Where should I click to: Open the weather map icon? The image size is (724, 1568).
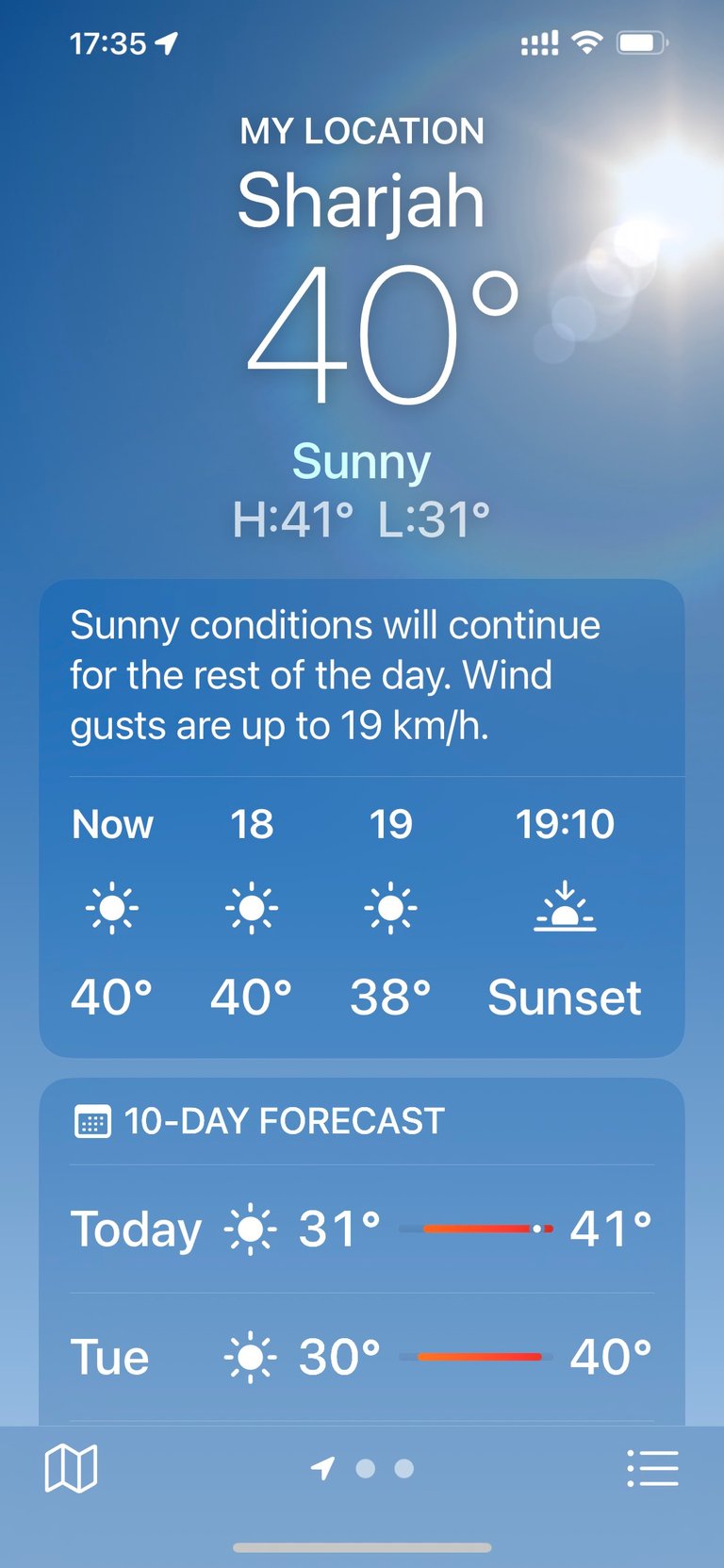(71, 1468)
